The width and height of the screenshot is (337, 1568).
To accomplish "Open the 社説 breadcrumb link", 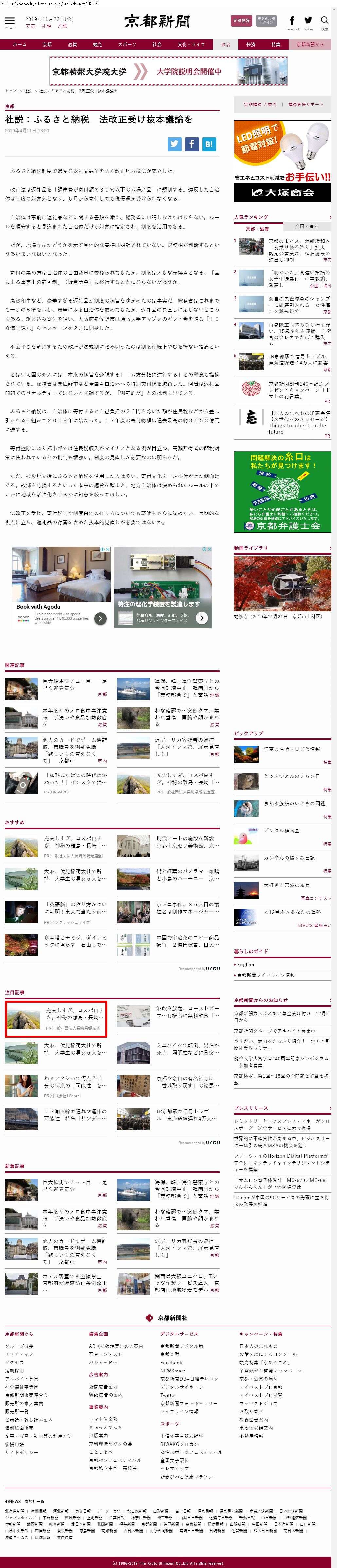I will tap(28, 91).
